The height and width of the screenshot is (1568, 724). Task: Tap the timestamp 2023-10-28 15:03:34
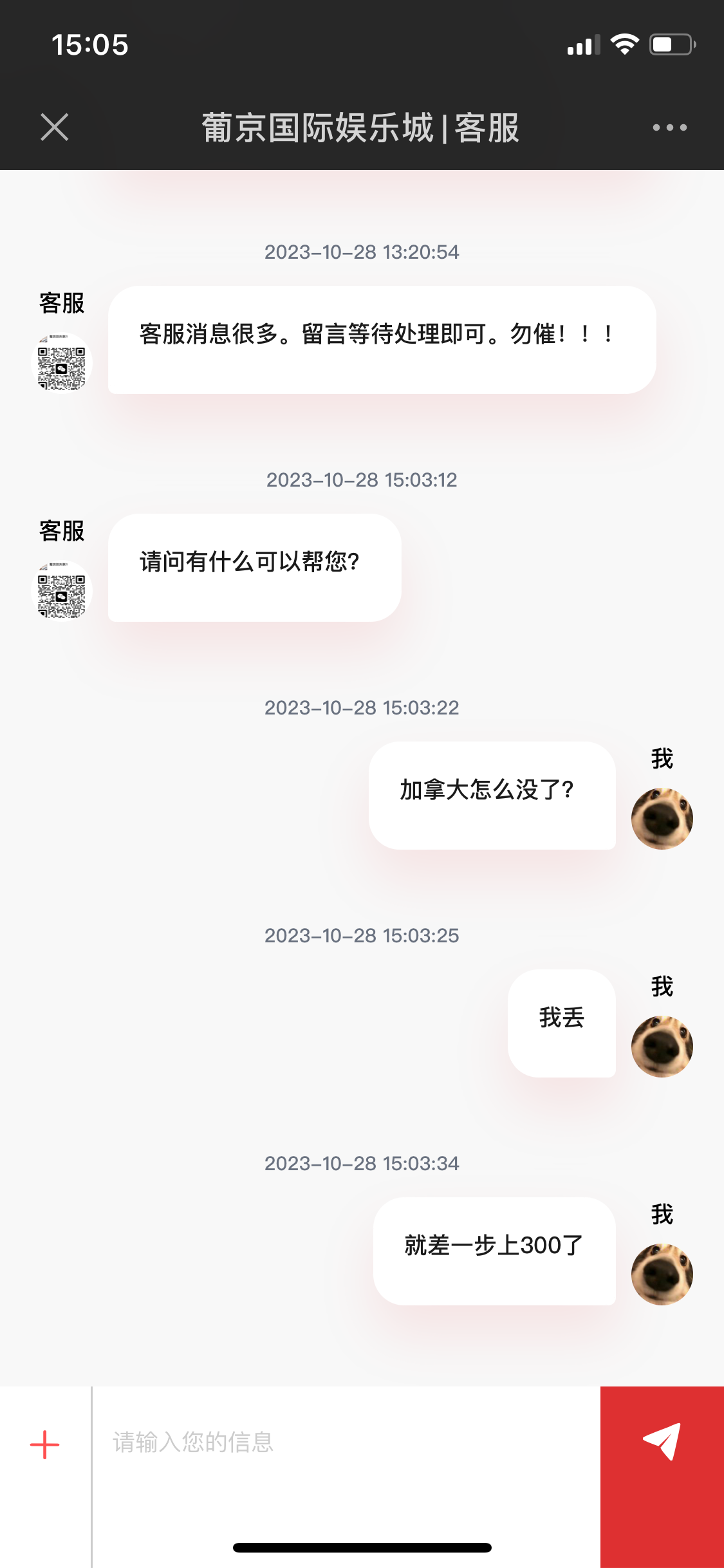(x=362, y=1164)
